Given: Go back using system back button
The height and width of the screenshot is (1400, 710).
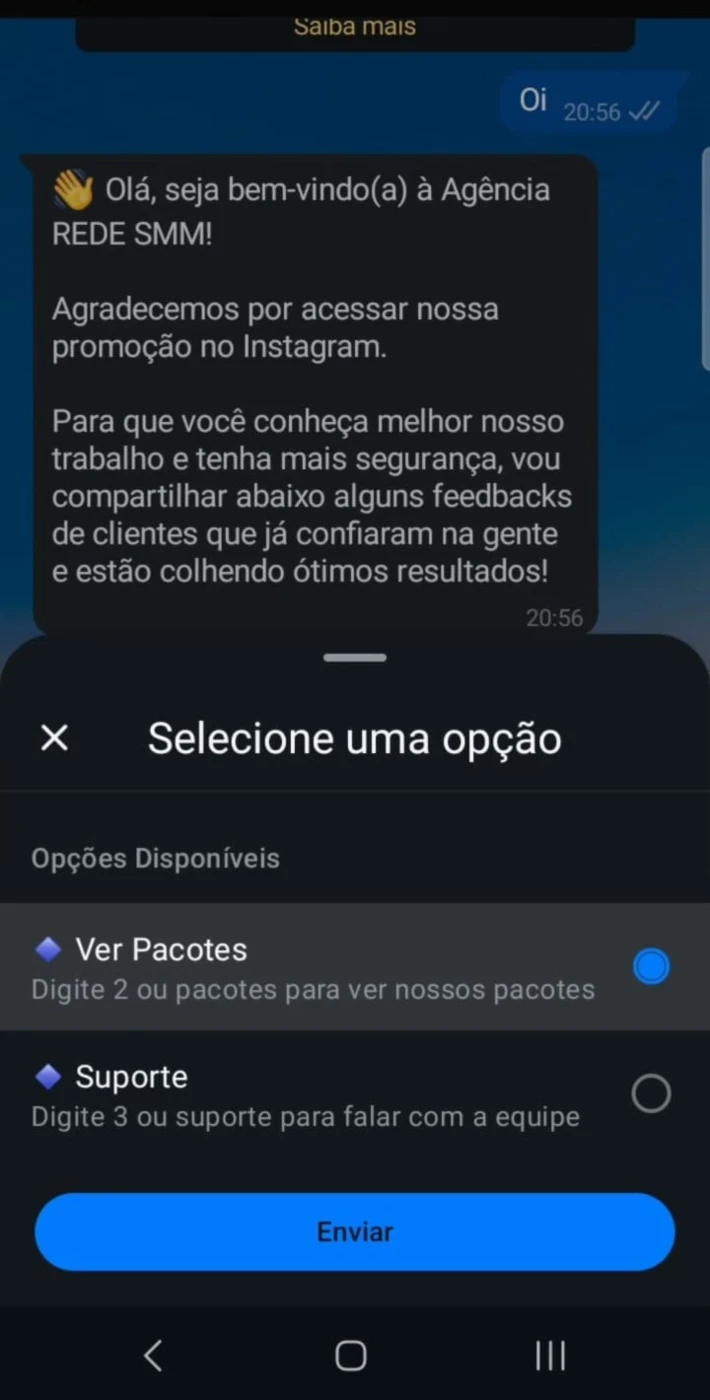Looking at the screenshot, I should click(x=152, y=1355).
